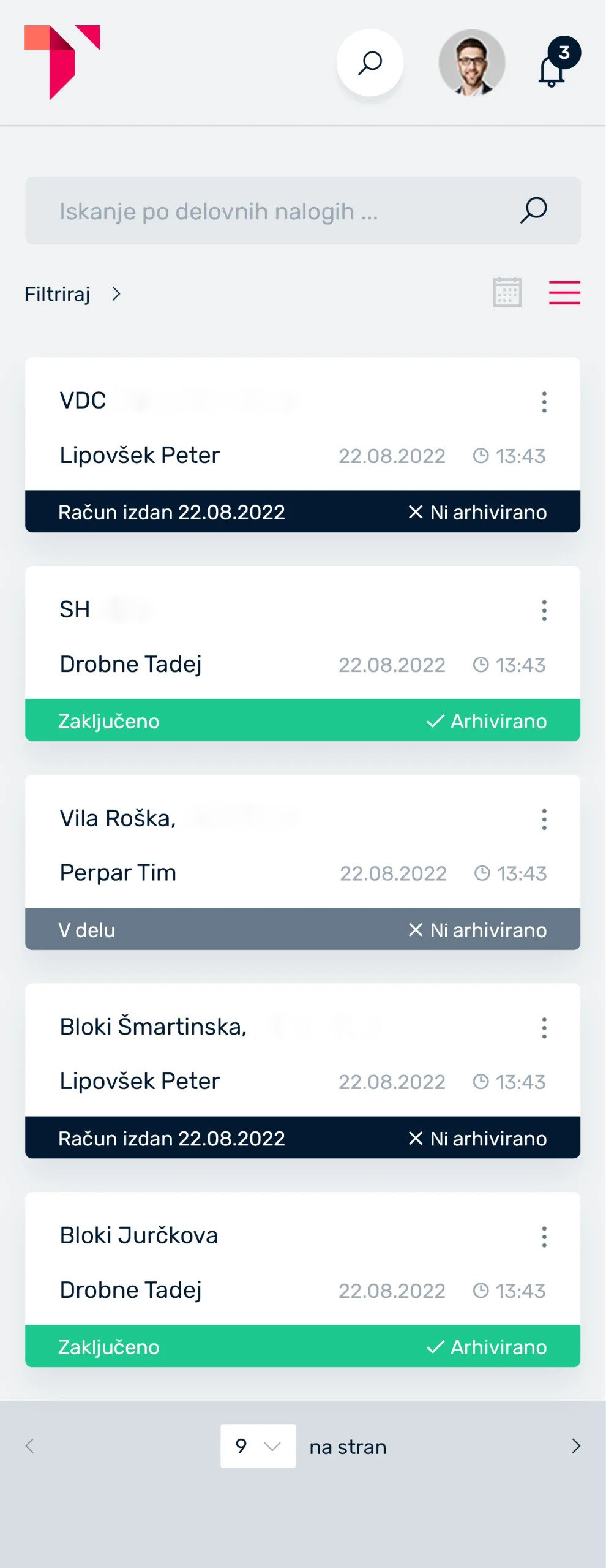Click the Zaključeno status on SH card
This screenshot has width=606, height=1568.
click(108, 722)
